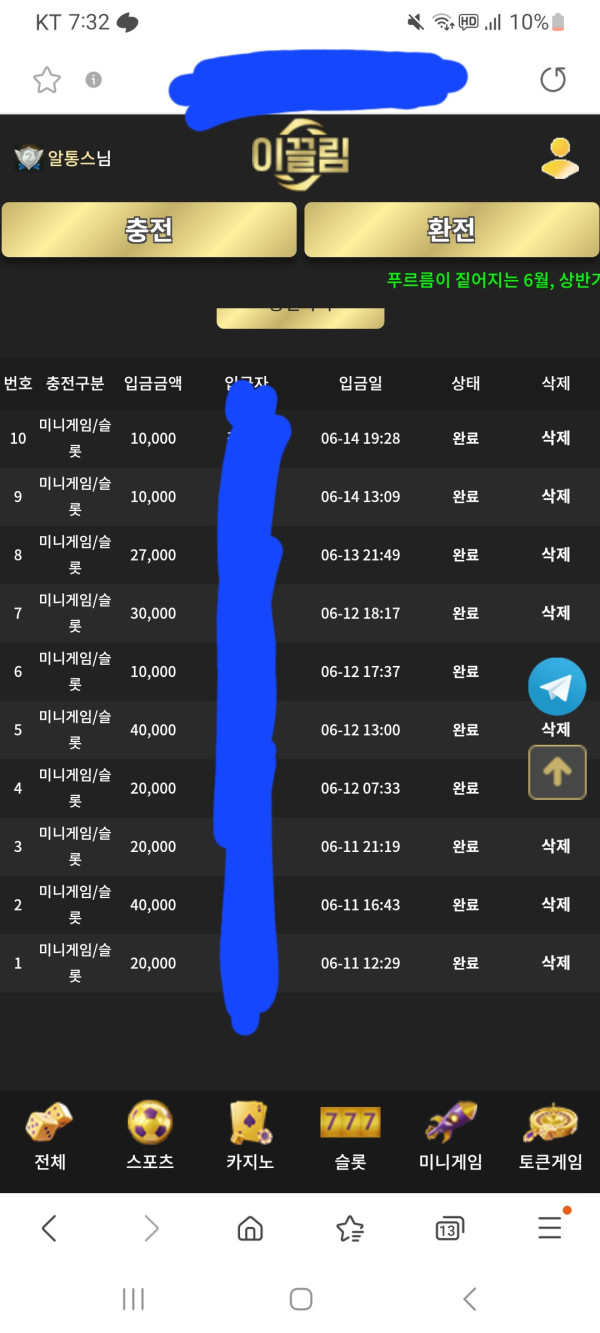Delete entry number 1 dated 06-11 12:29
The image size is (600, 1333).
tap(555, 962)
